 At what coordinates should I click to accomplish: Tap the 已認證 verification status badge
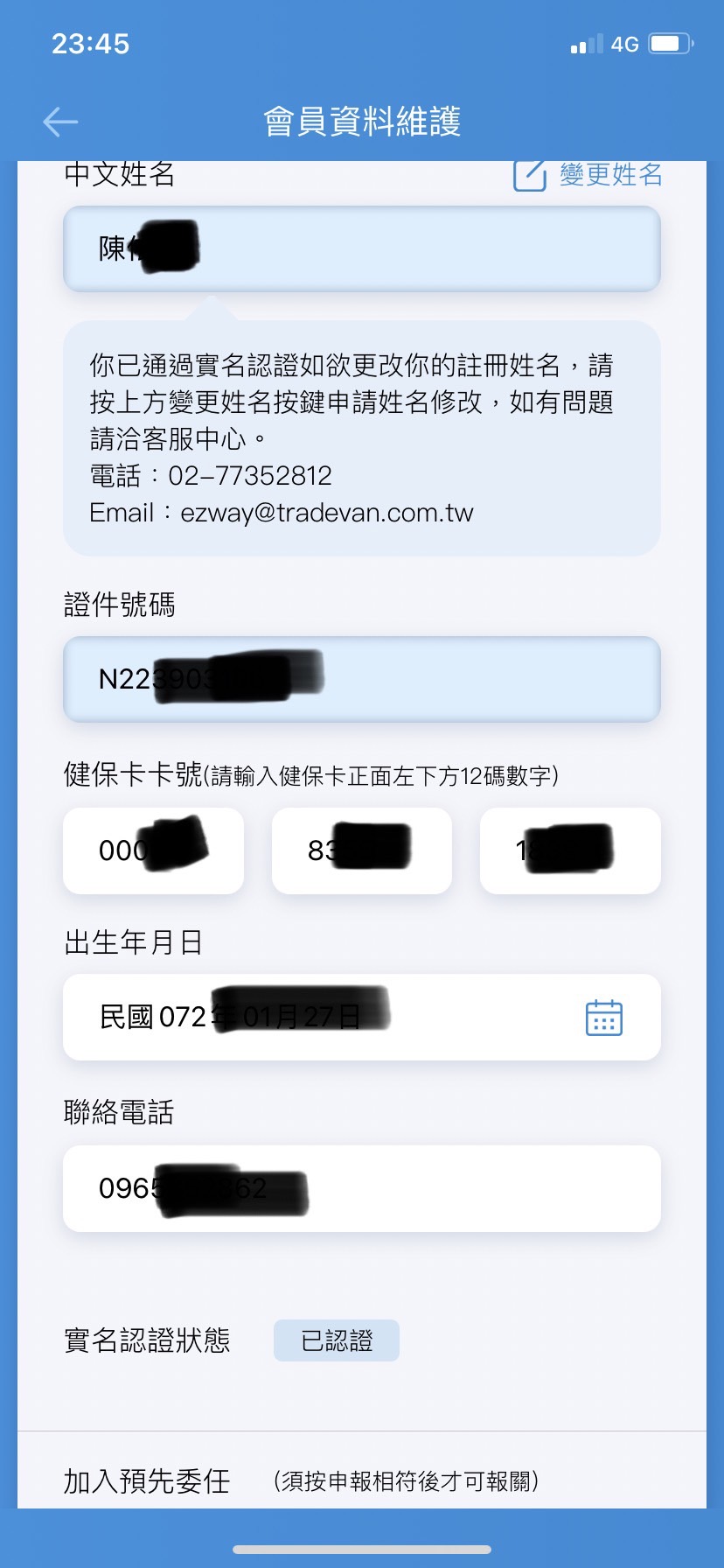336,1340
